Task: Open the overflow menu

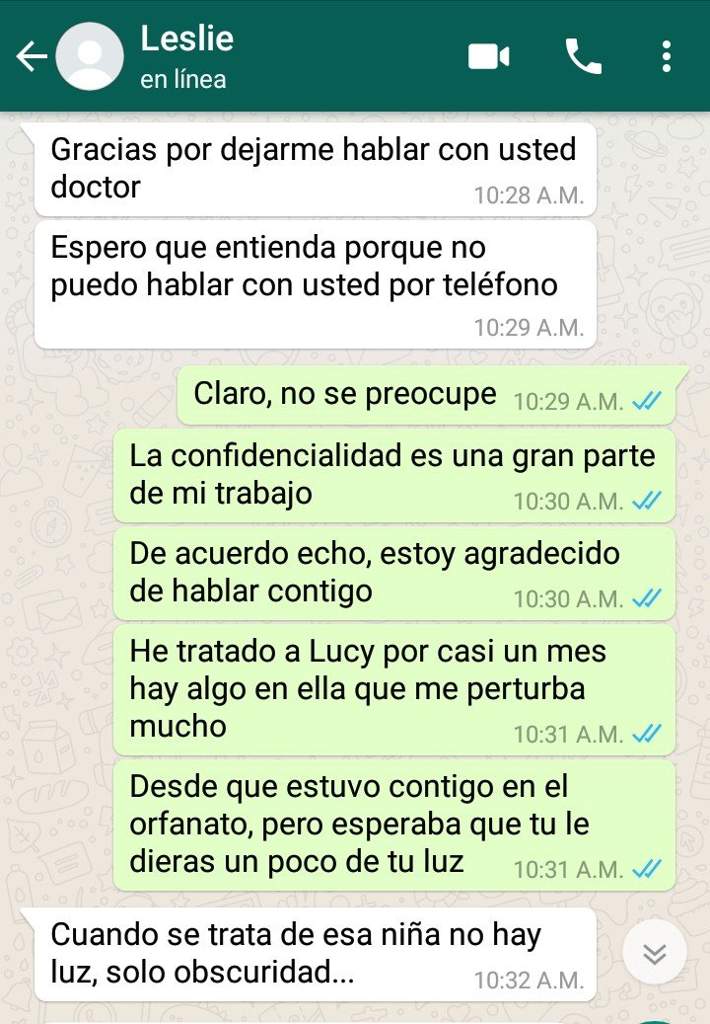Action: pyautogui.click(x=666, y=57)
